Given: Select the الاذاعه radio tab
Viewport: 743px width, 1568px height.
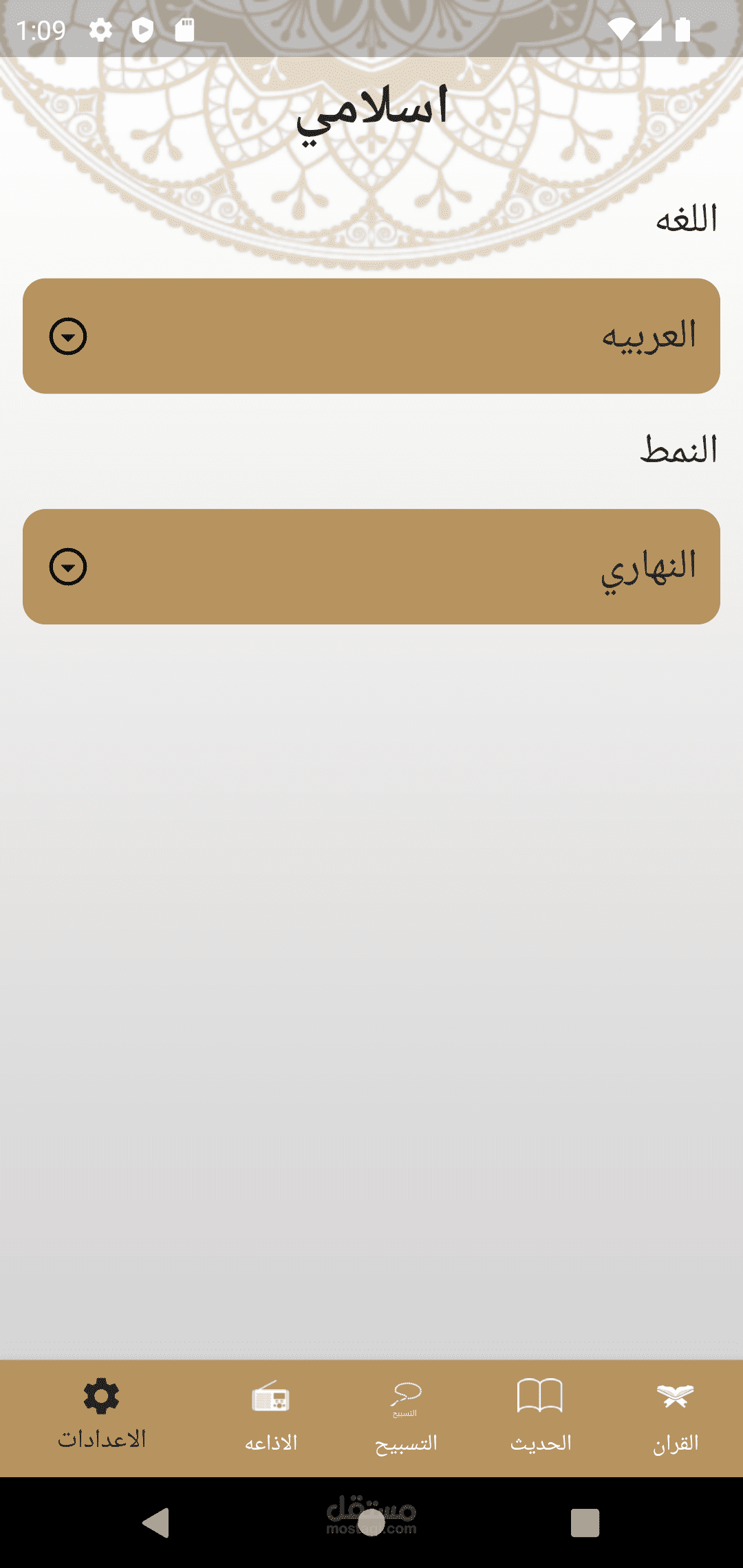Looking at the screenshot, I should pos(271,1418).
